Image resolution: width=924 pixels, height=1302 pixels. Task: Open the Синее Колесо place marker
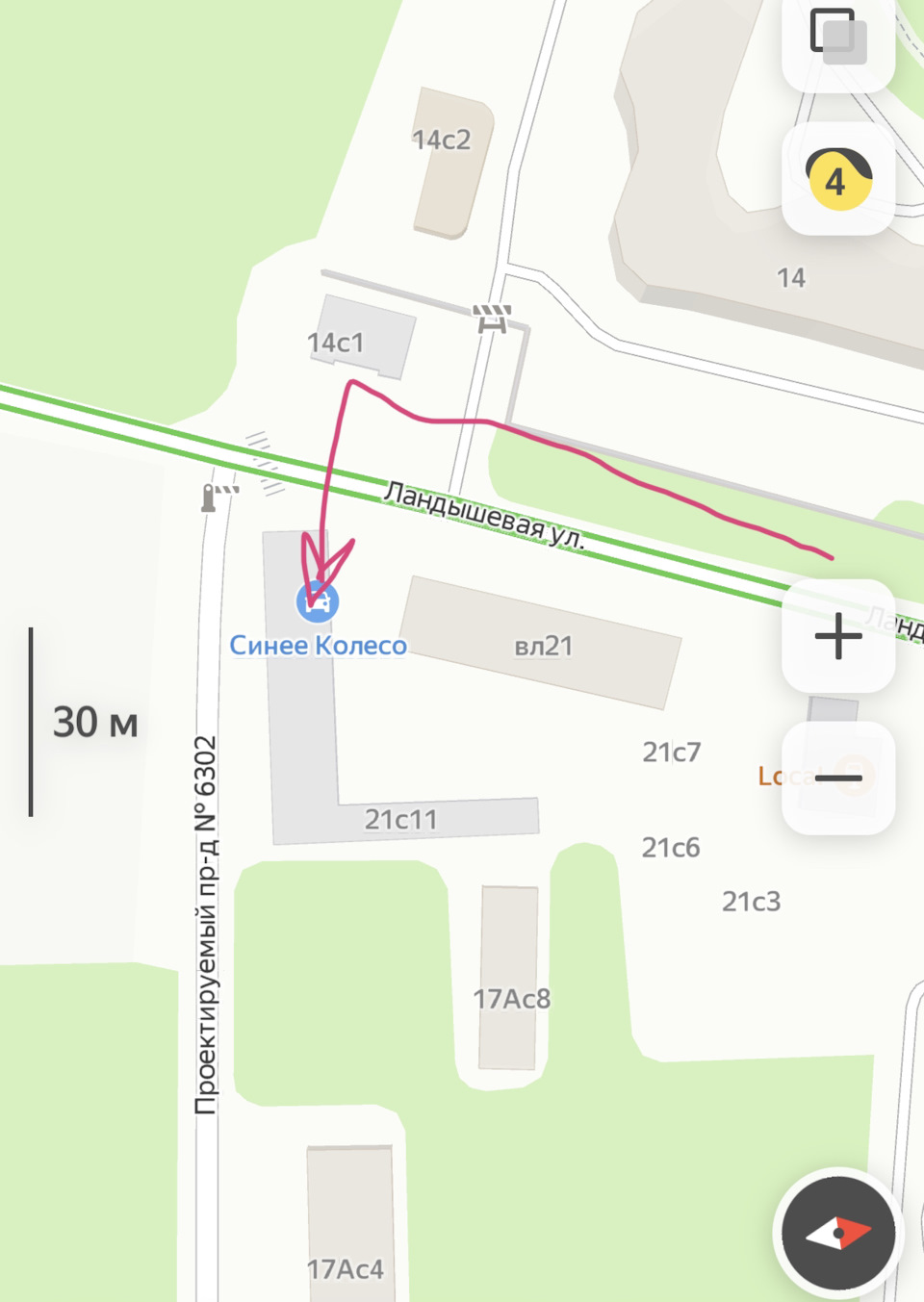(x=317, y=602)
